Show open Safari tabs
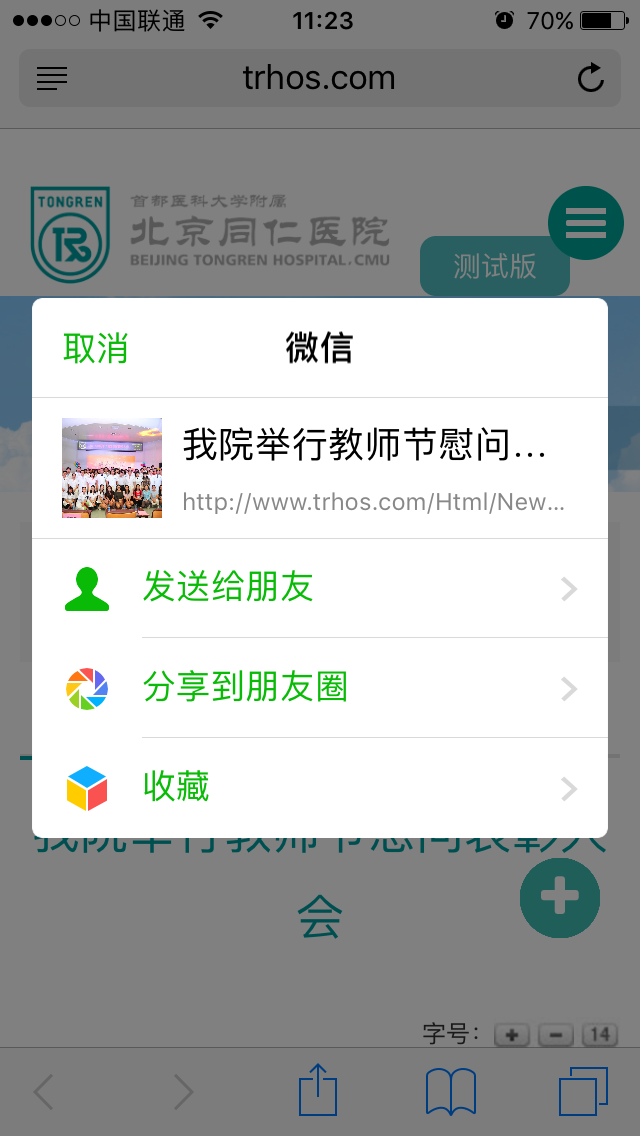 [x=583, y=1091]
